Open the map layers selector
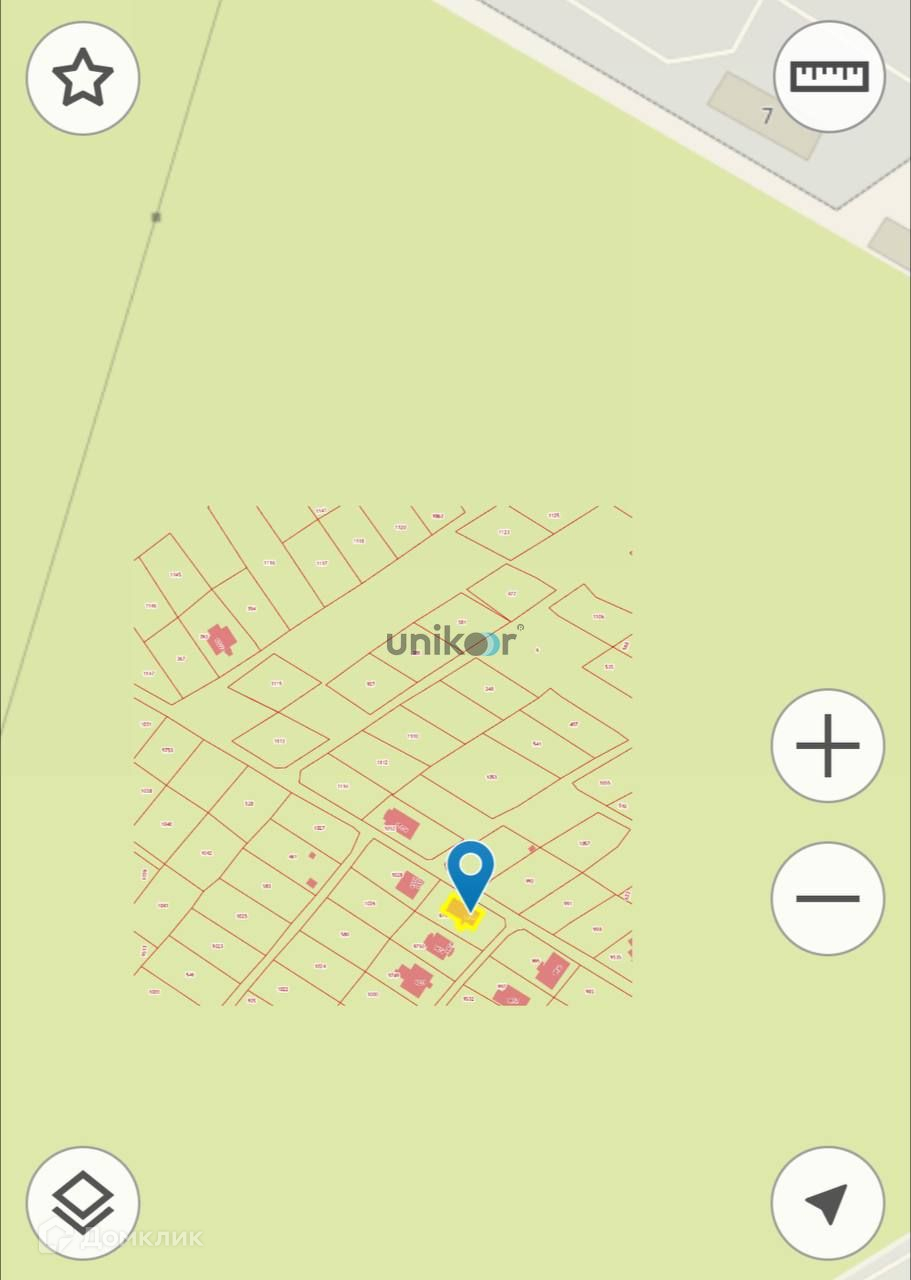This screenshot has height=1280, width=911. [x=83, y=1203]
